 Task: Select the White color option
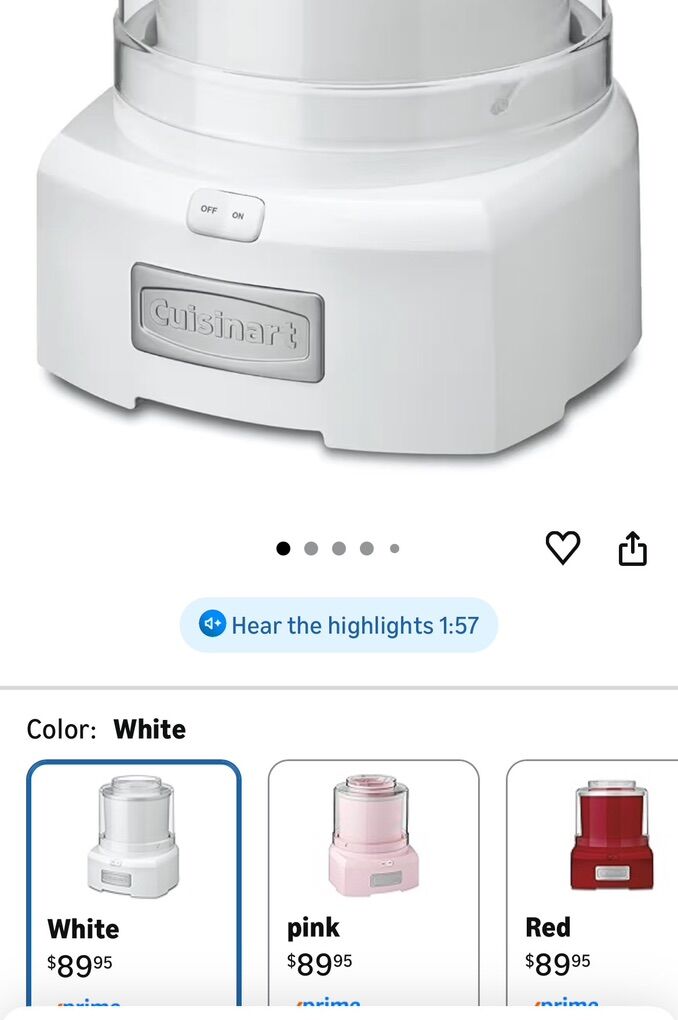133,880
